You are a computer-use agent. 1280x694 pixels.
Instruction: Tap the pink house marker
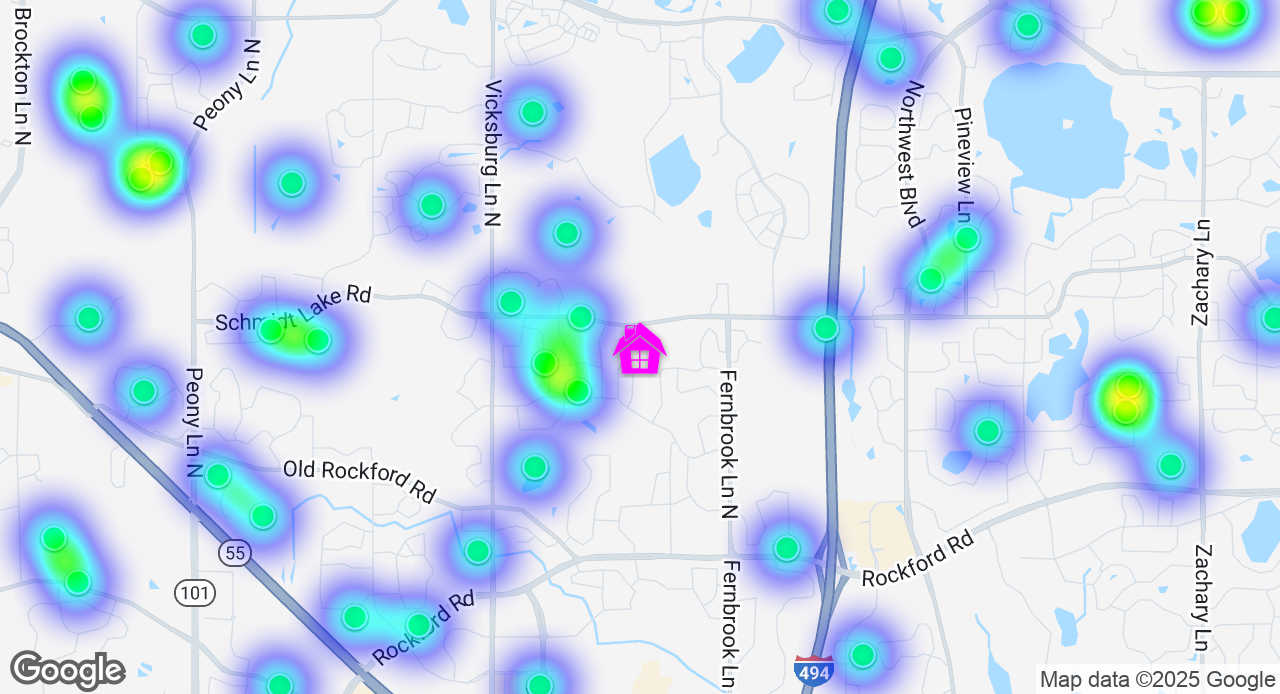click(640, 350)
